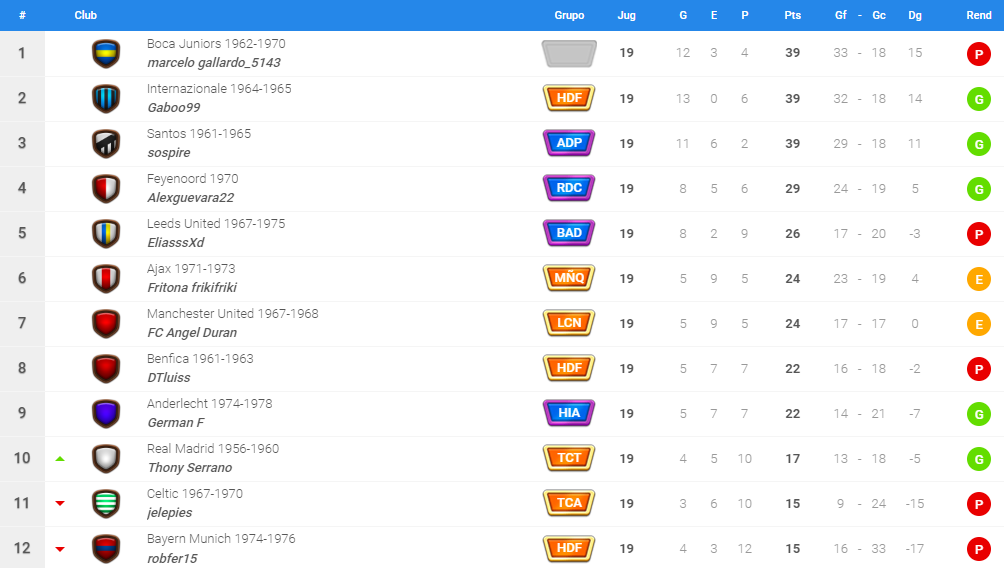Tap the TCT group badge for Real Madrid

[x=569, y=458]
